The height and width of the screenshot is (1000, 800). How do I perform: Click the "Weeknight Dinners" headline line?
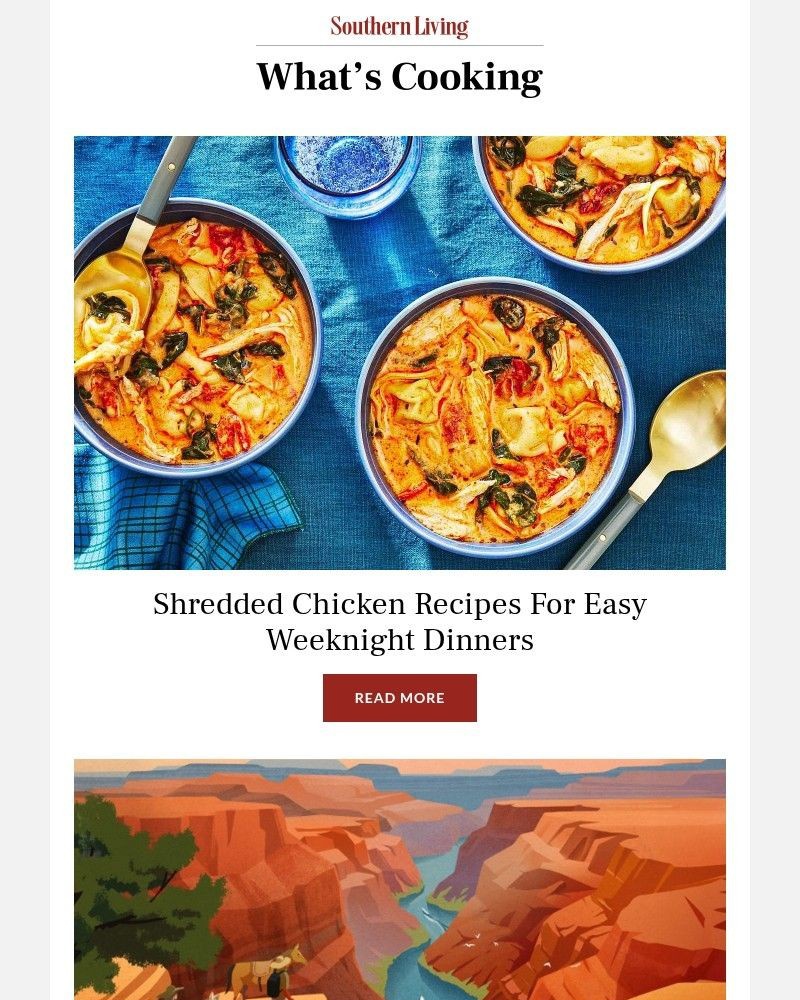[x=400, y=640]
